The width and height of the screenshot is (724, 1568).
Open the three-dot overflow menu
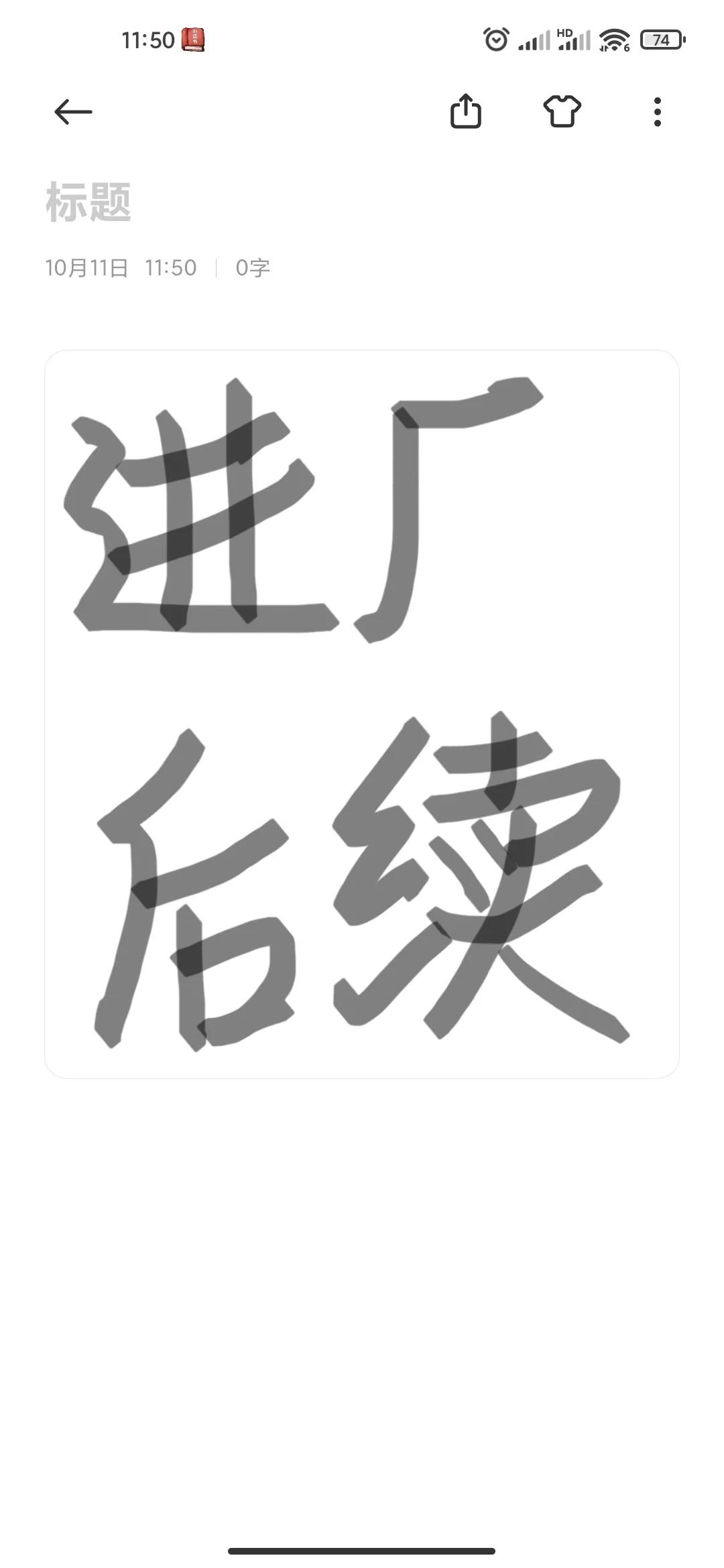pos(658,112)
